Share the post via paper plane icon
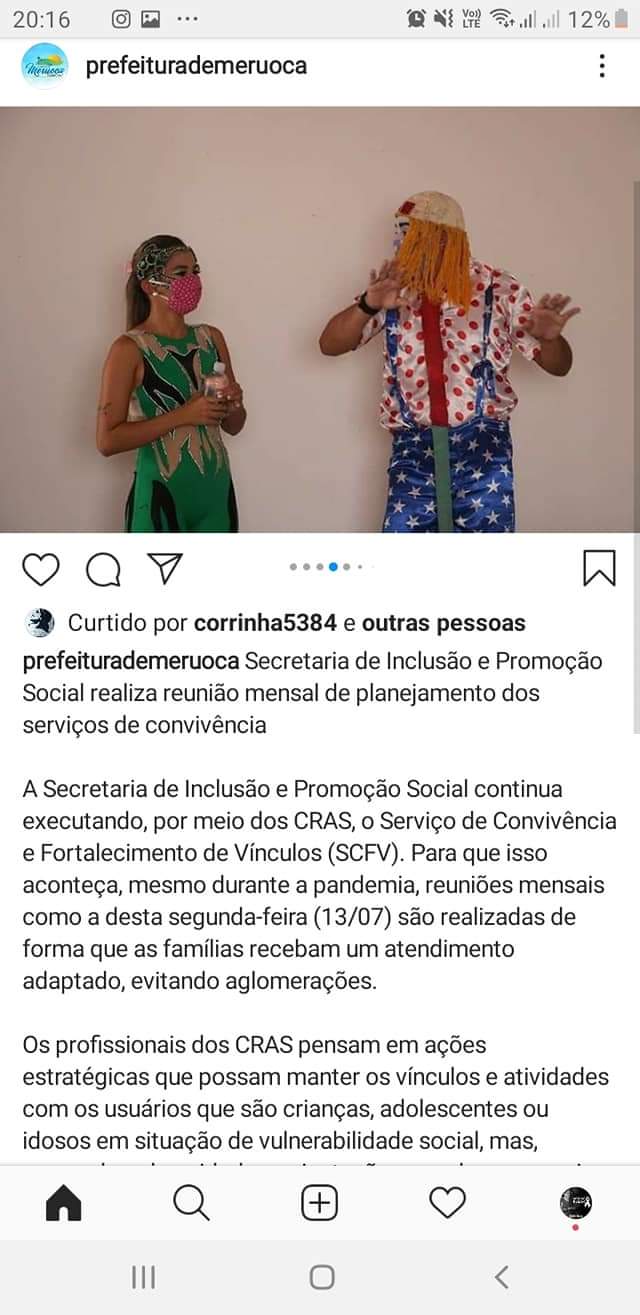The image size is (640, 1315). click(165, 567)
